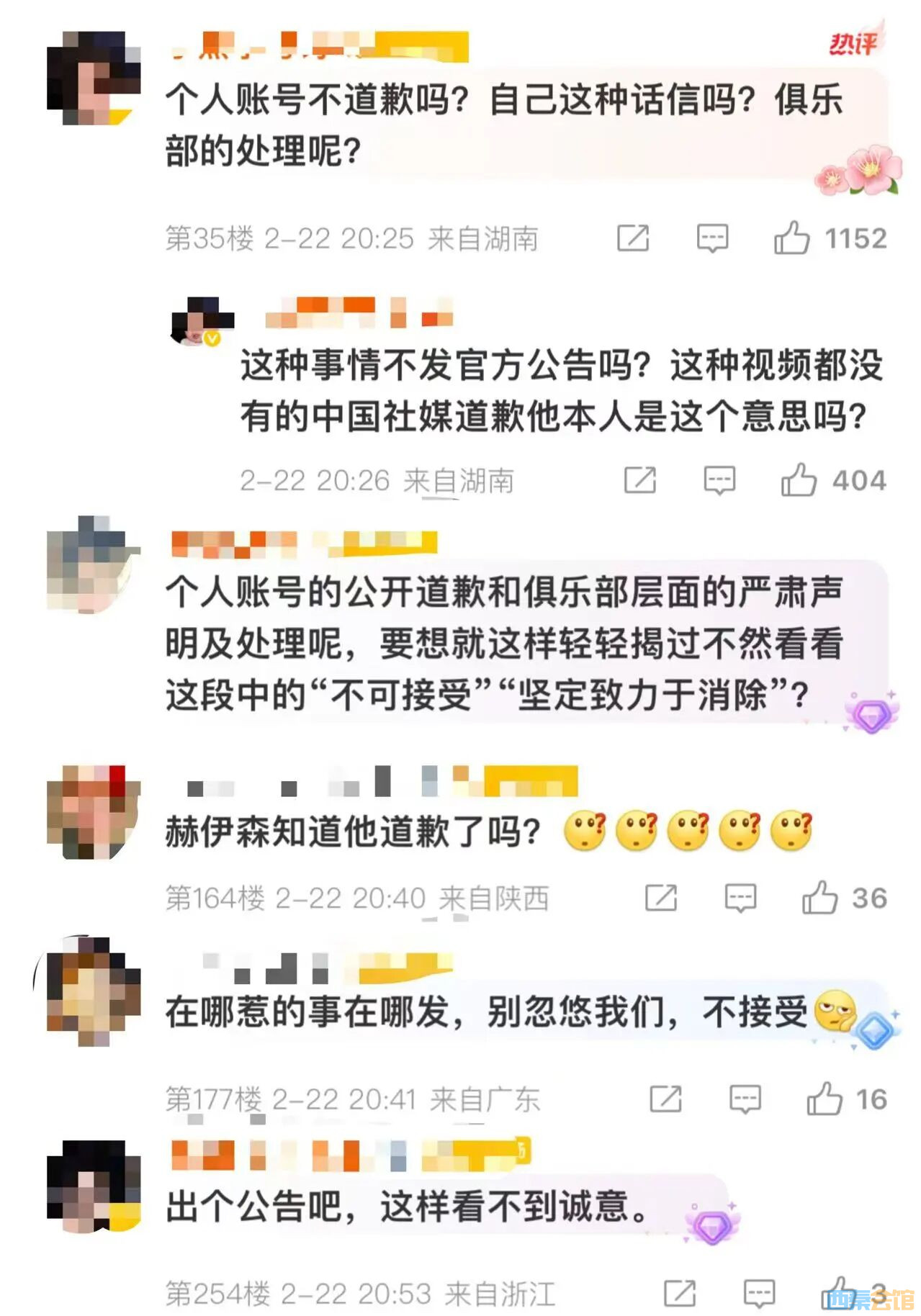Viewport: 921px width, 1316px height.
Task: Reply to the 第177楼 comment "在哪惹的事在哪发"
Action: pos(745,1099)
